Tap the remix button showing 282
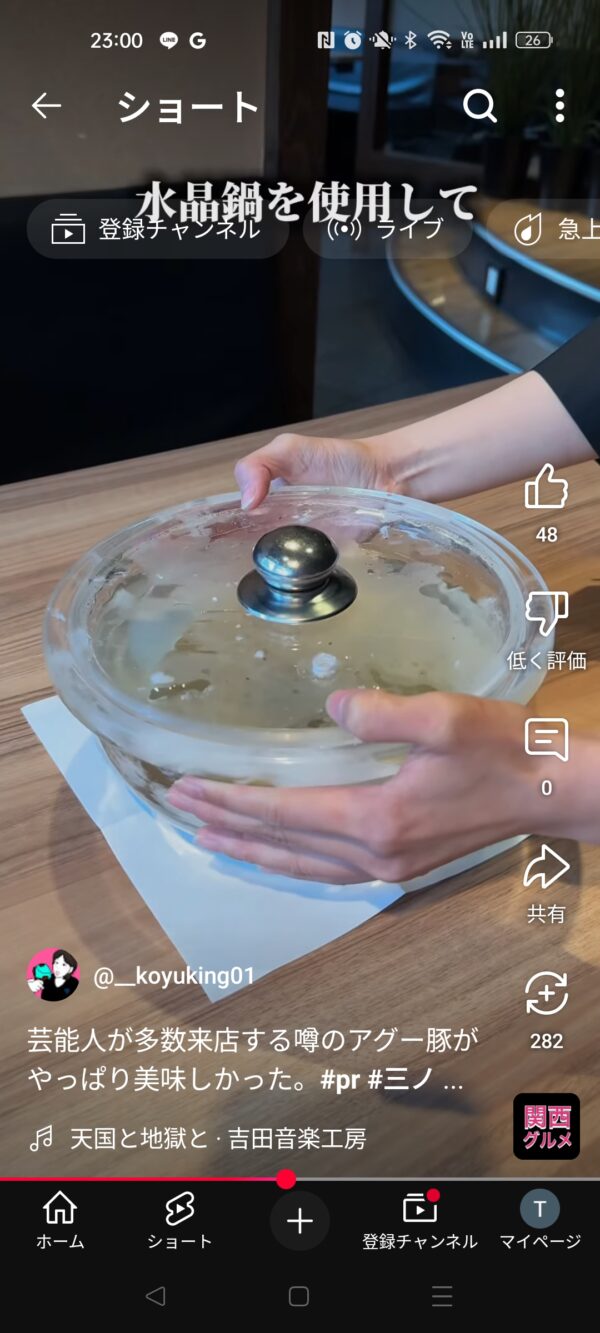The image size is (600, 1333). (x=546, y=995)
